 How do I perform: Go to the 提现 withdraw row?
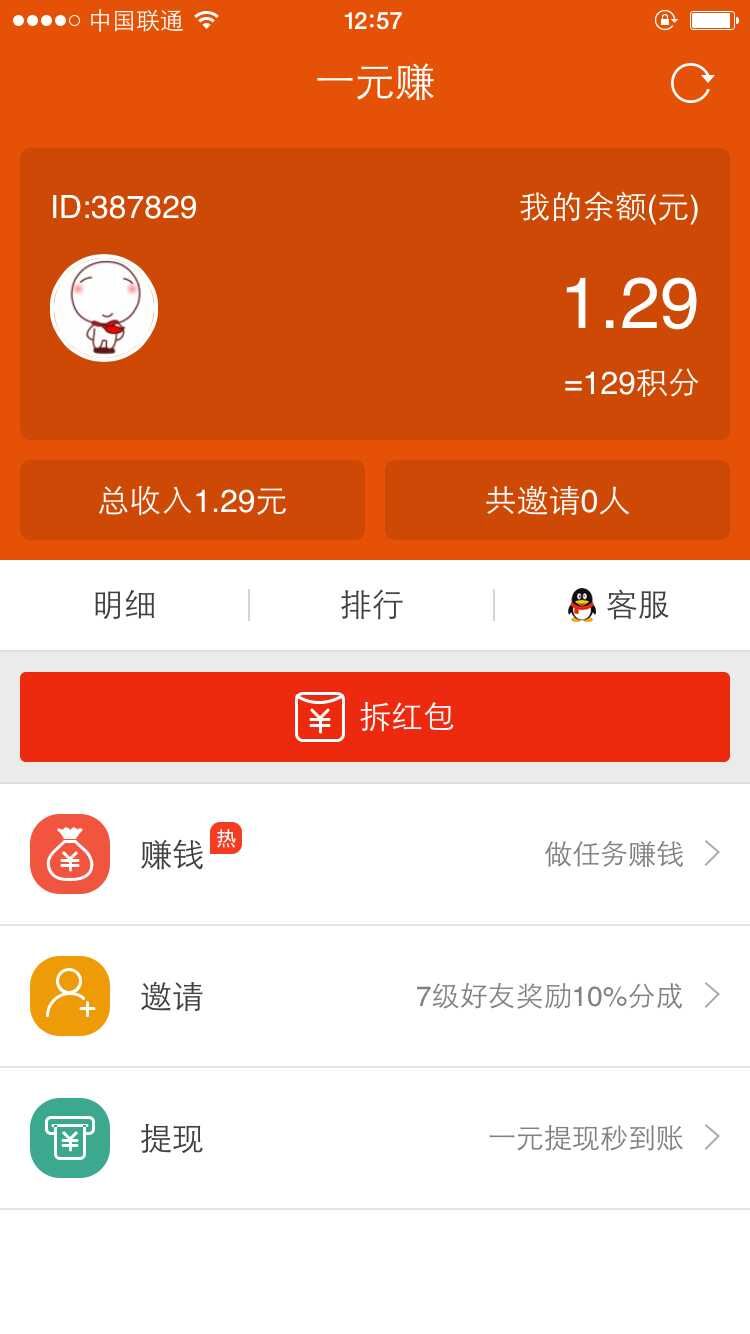pyautogui.click(x=375, y=1138)
